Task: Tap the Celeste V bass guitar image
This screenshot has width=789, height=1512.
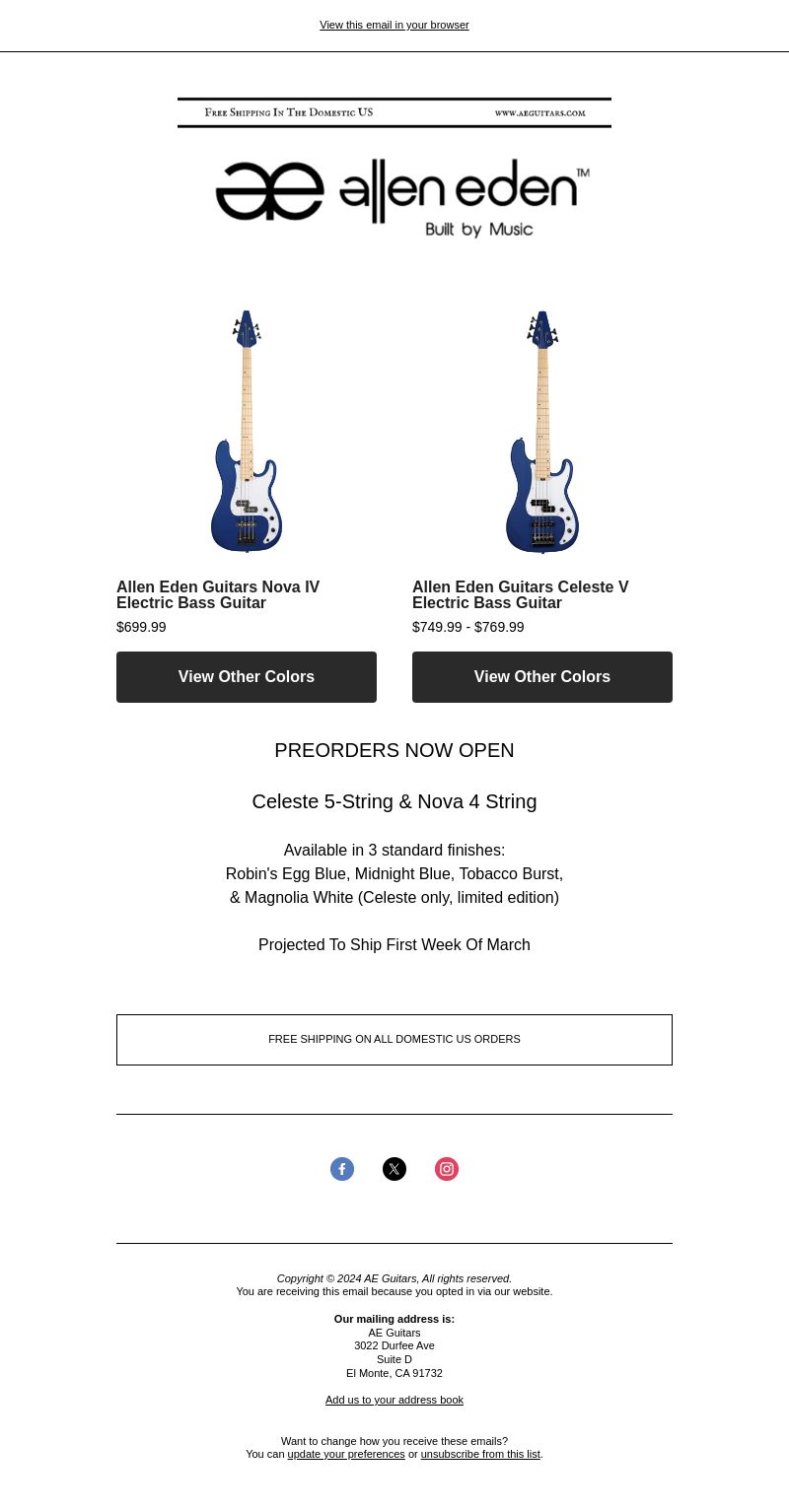Action: (x=542, y=432)
